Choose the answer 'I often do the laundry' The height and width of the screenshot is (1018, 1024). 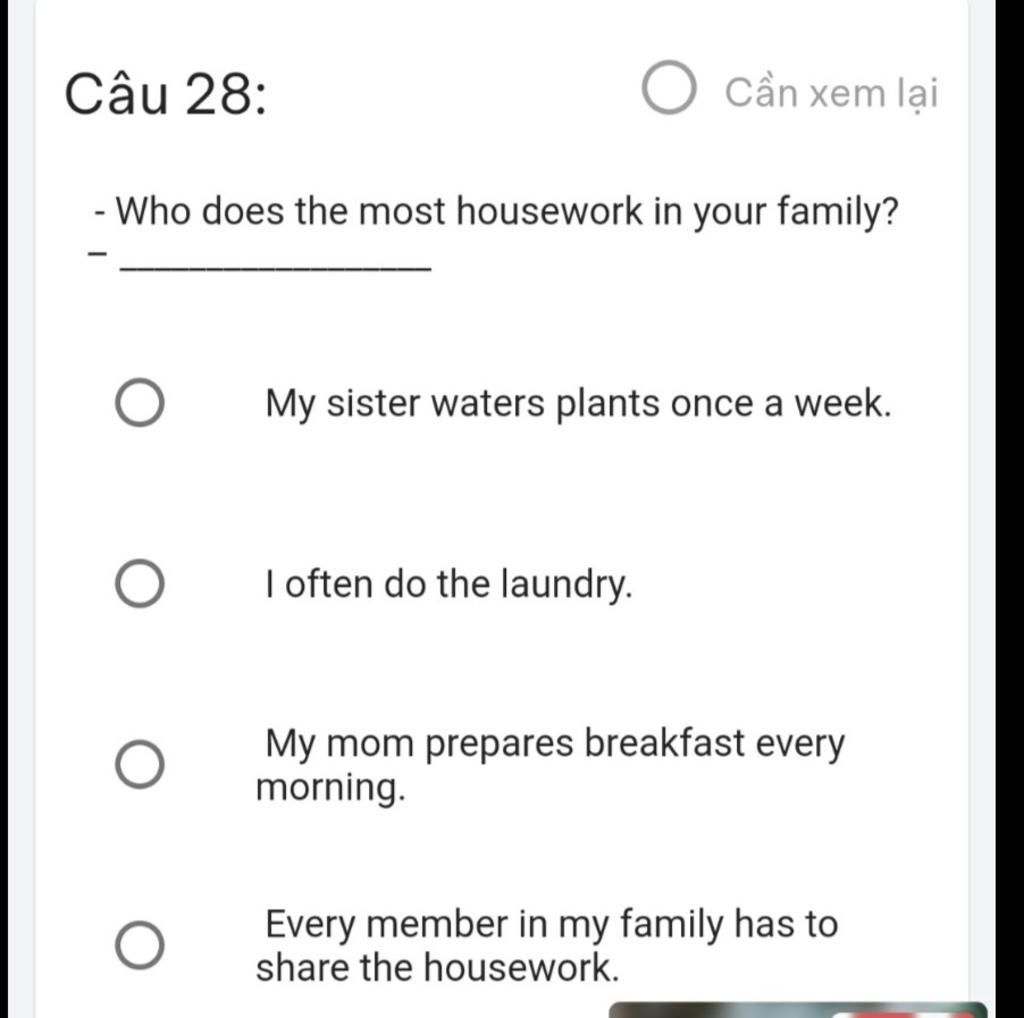pyautogui.click(x=140, y=583)
